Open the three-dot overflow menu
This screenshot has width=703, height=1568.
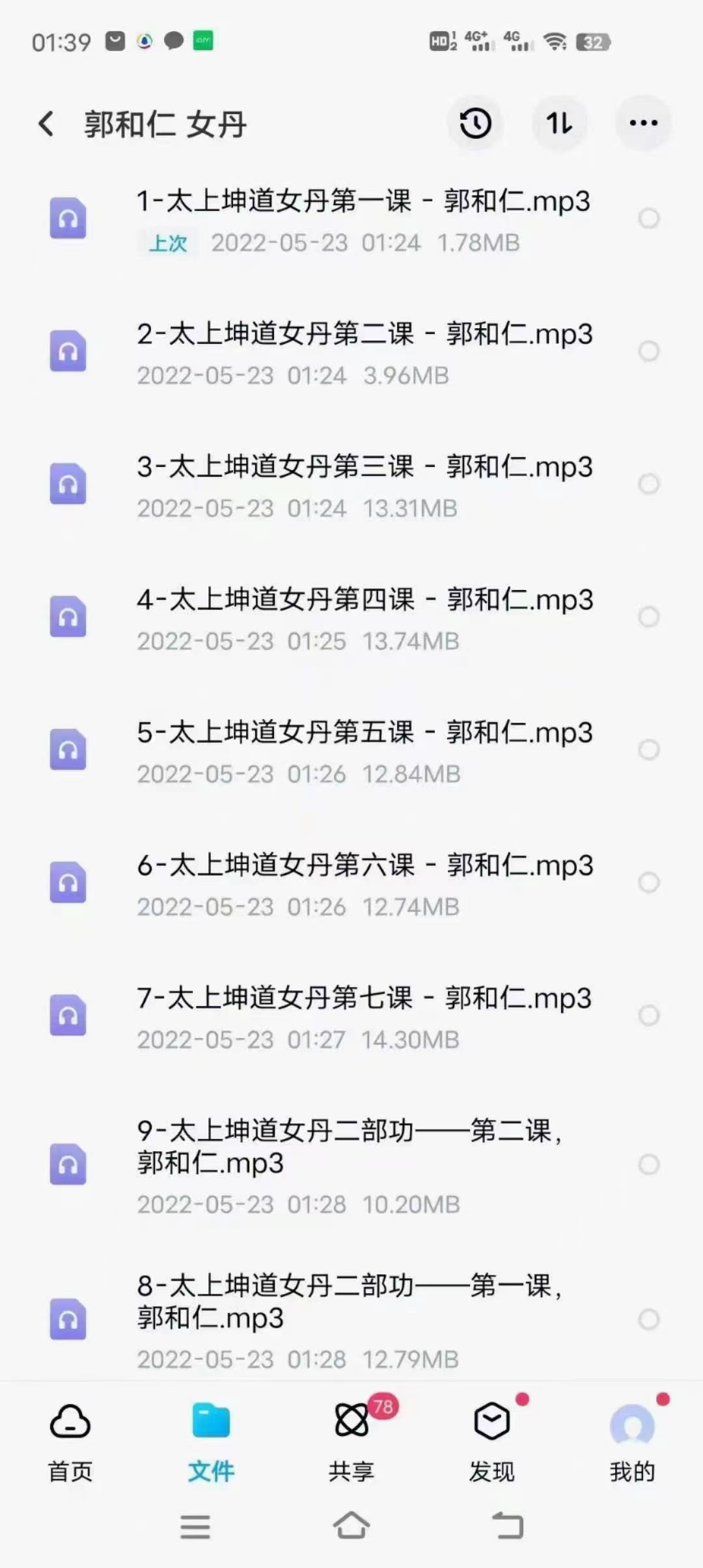click(643, 123)
